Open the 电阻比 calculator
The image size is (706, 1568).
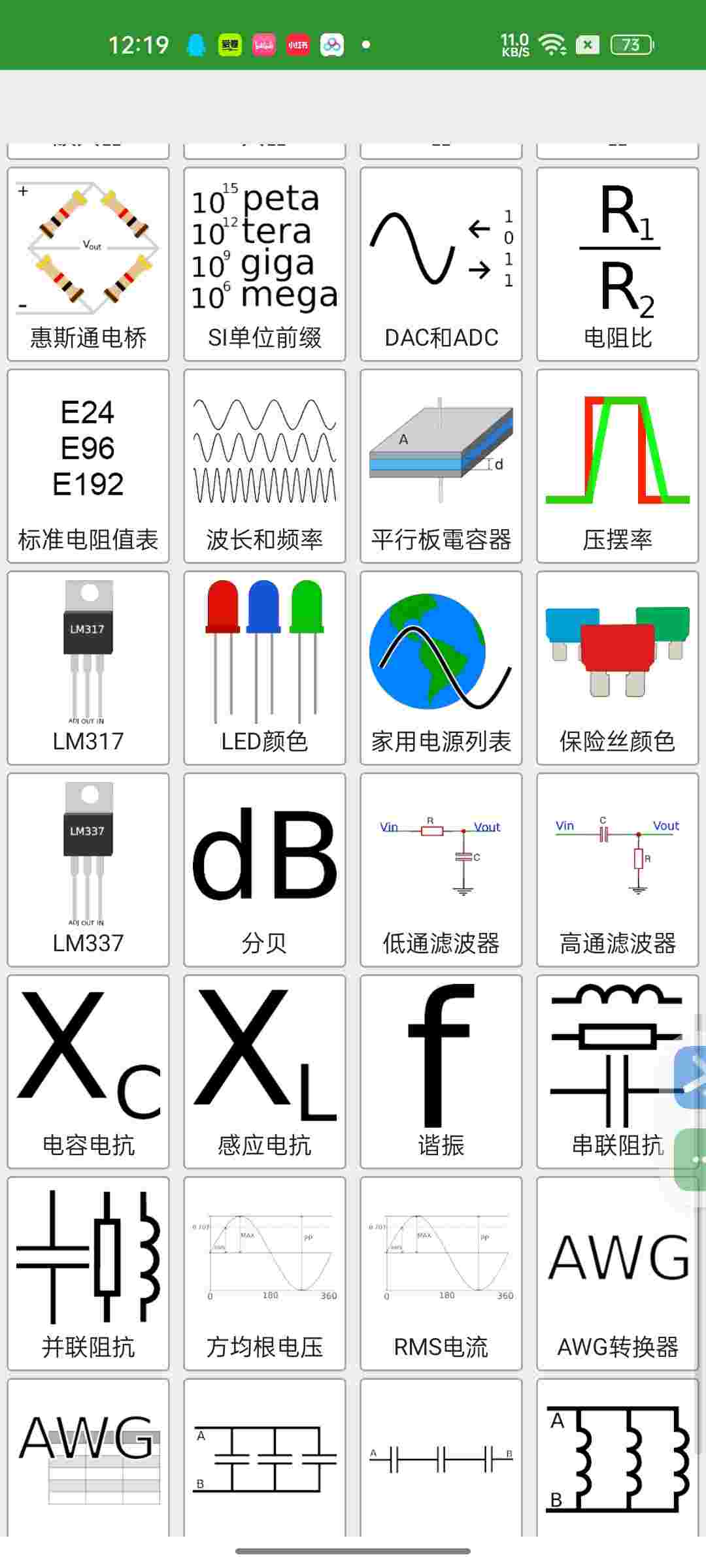[x=618, y=264]
